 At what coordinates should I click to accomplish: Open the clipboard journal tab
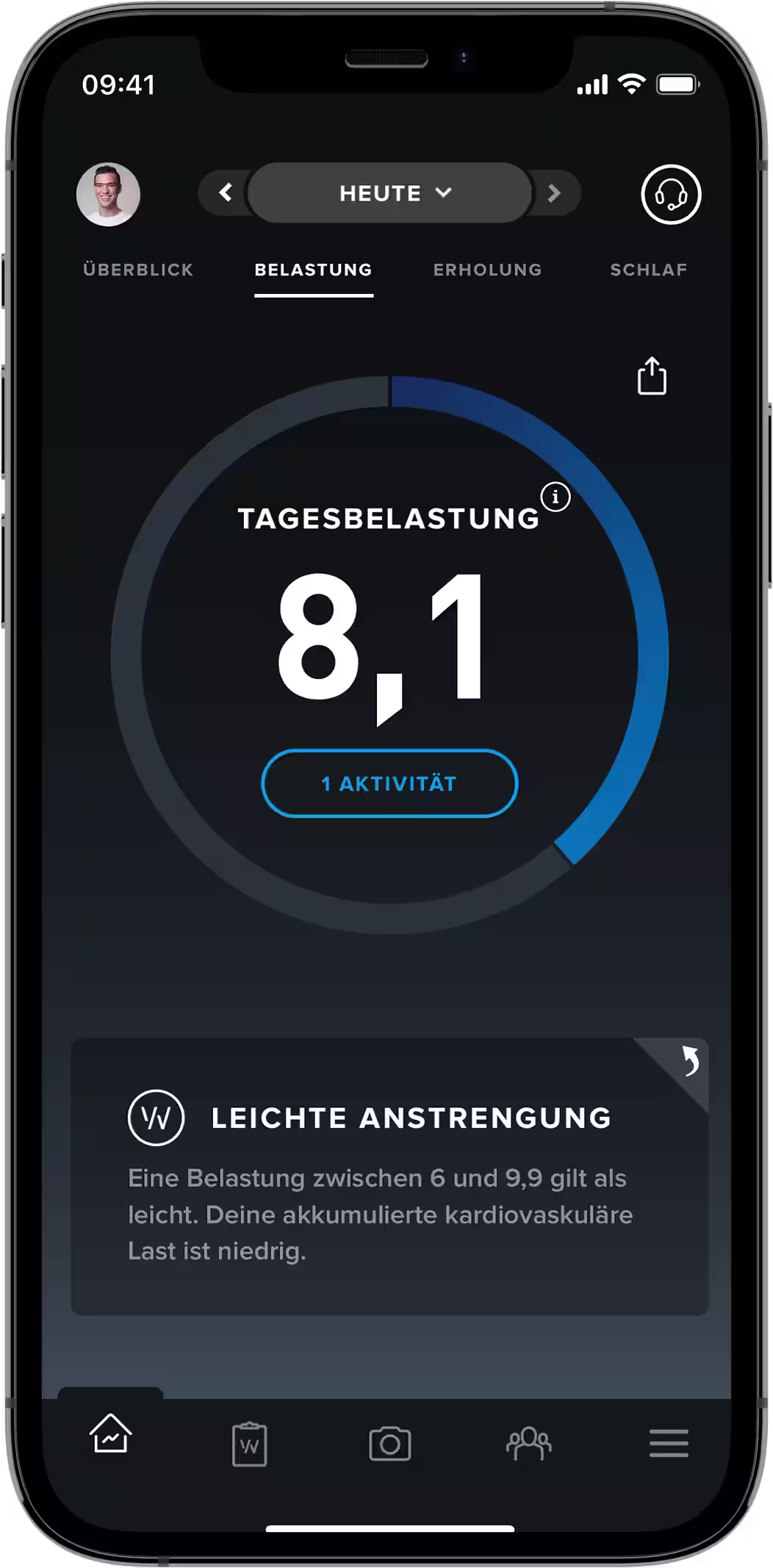[x=249, y=1444]
